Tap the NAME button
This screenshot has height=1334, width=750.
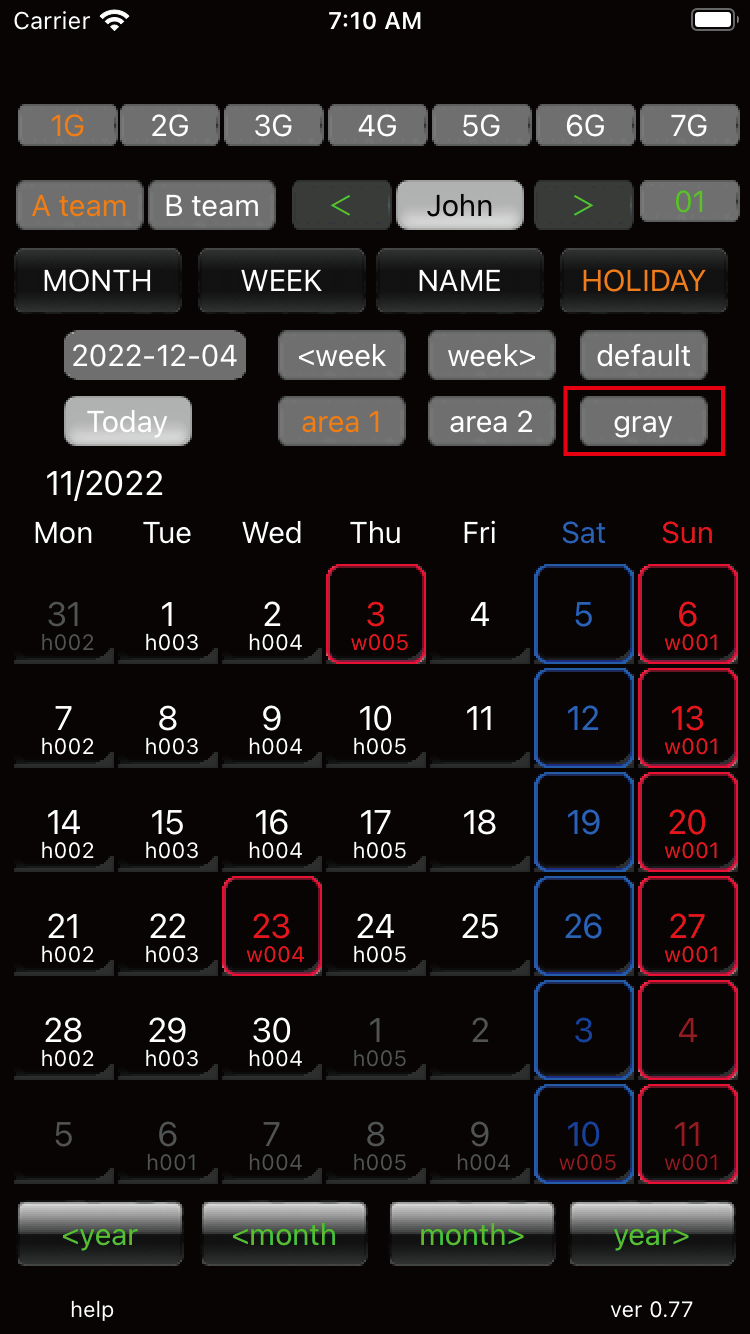coord(460,281)
